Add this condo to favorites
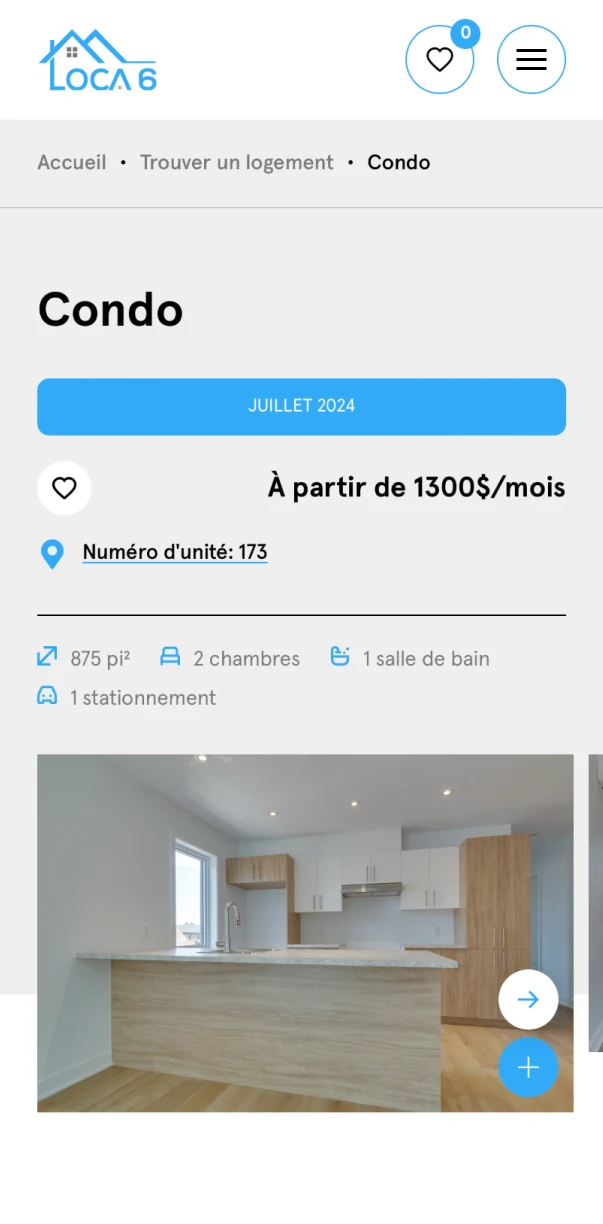 (64, 488)
